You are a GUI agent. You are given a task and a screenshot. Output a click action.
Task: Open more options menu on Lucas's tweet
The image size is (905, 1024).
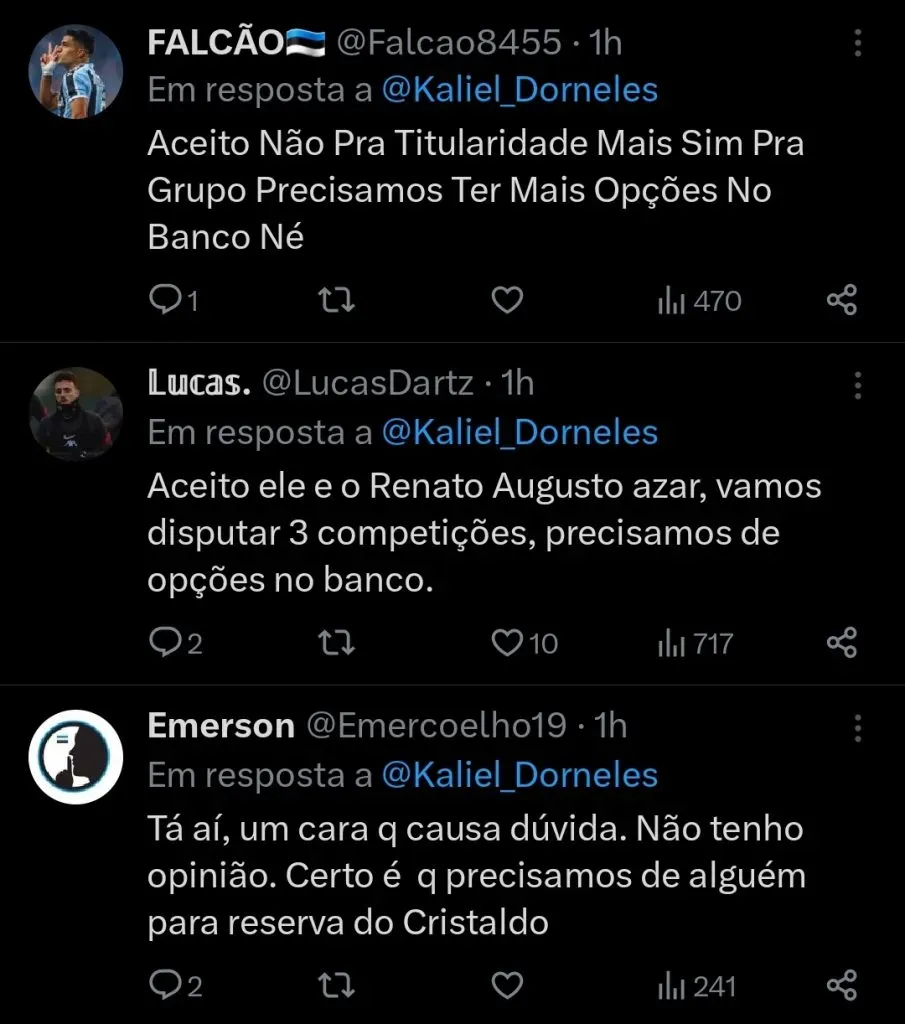[857, 382]
